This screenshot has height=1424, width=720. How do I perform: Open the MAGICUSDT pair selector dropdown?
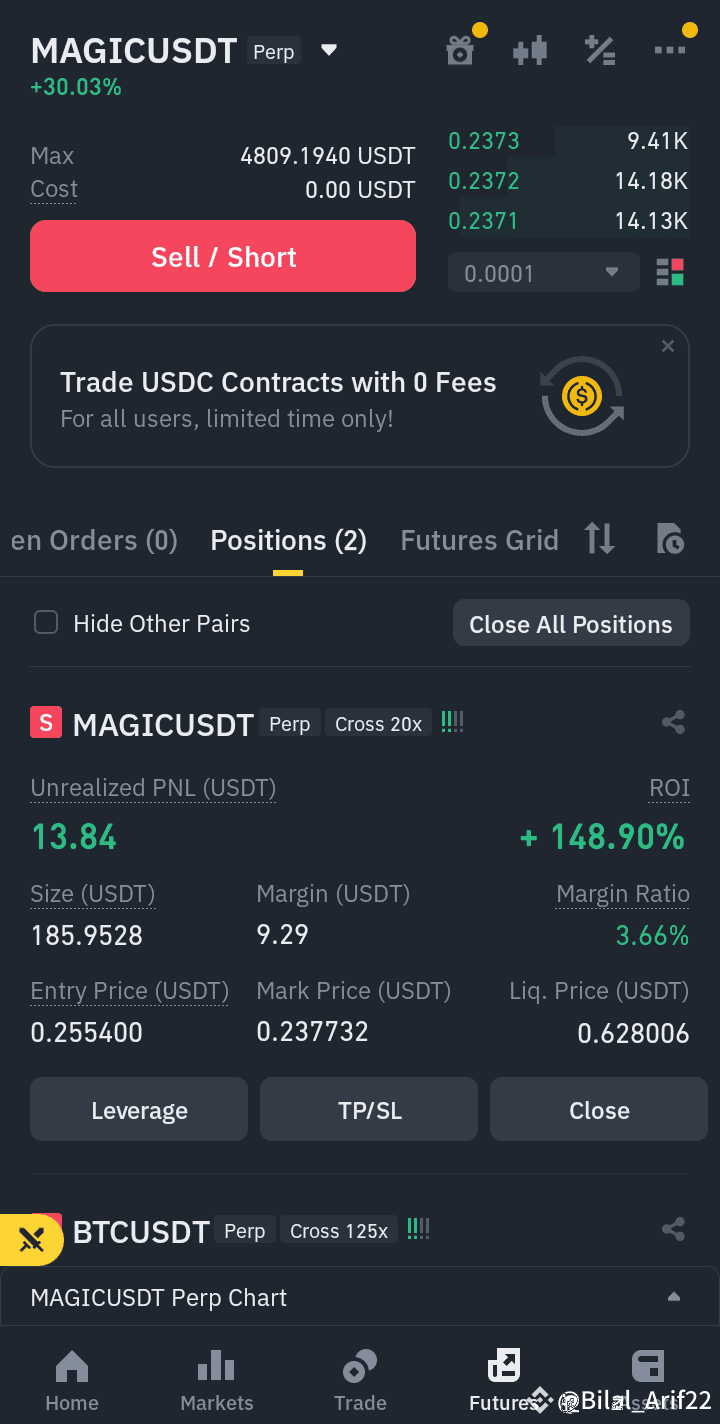point(329,51)
